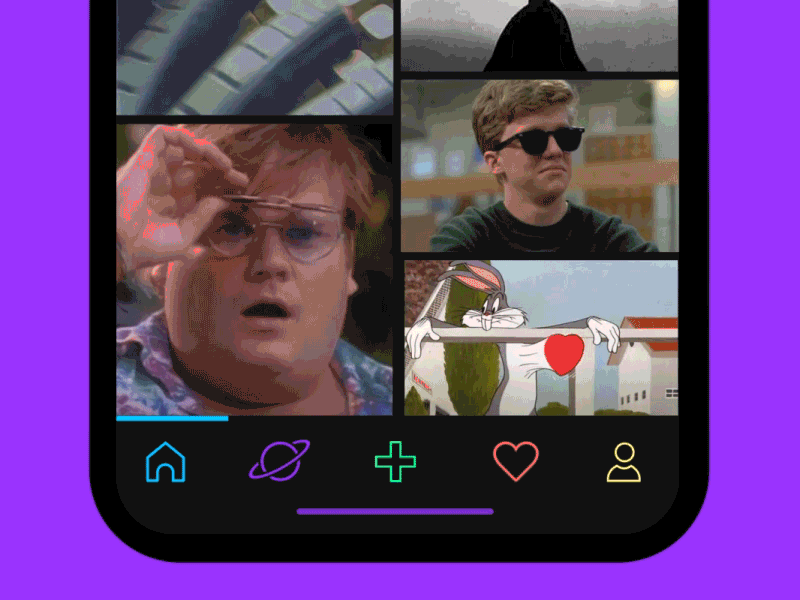Open the Favorites heart tab
This screenshot has height=600, width=800.
516,461
